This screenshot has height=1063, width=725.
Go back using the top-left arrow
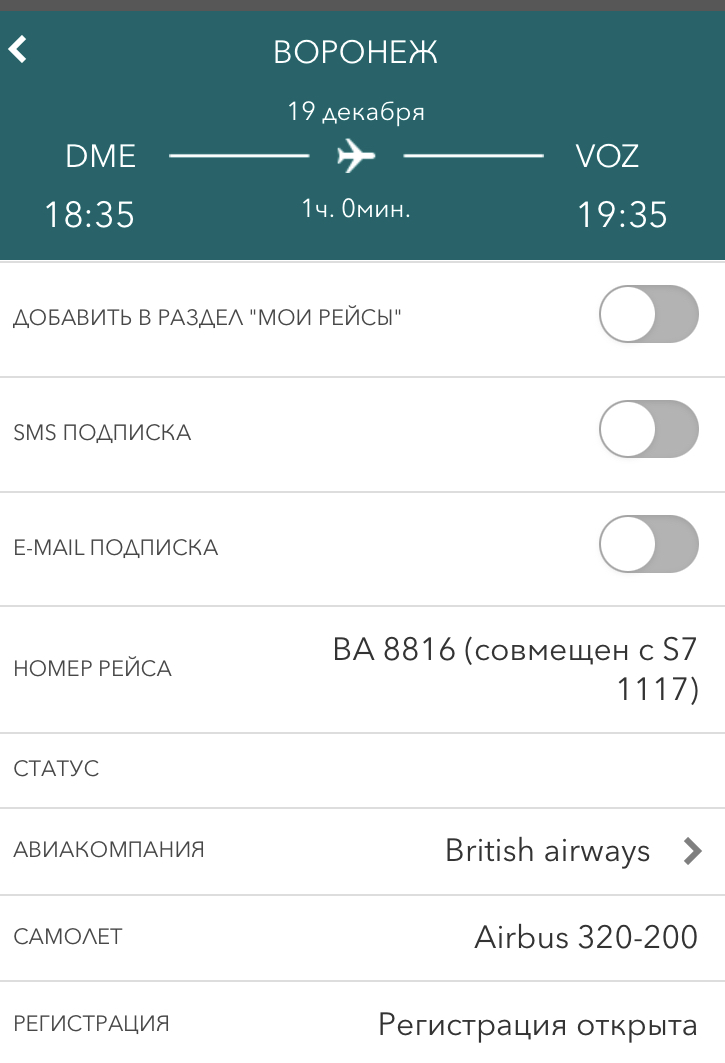(18, 50)
